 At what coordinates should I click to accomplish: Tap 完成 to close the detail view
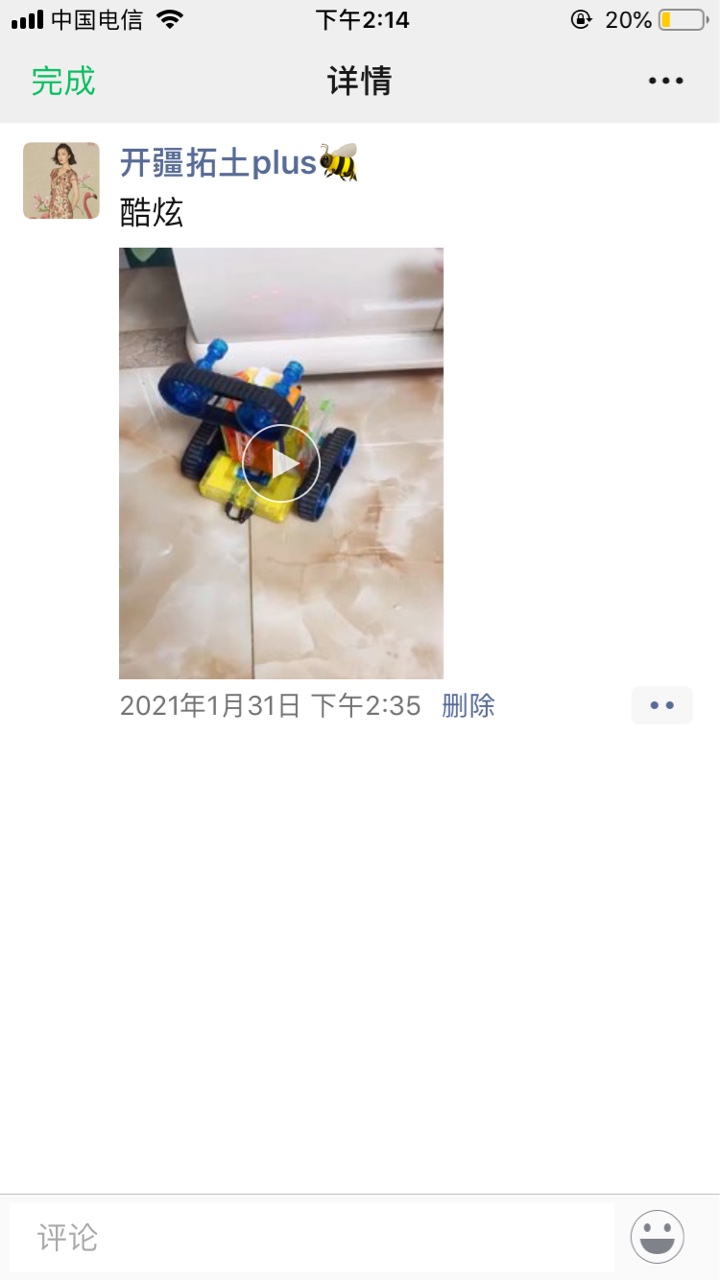tap(63, 81)
